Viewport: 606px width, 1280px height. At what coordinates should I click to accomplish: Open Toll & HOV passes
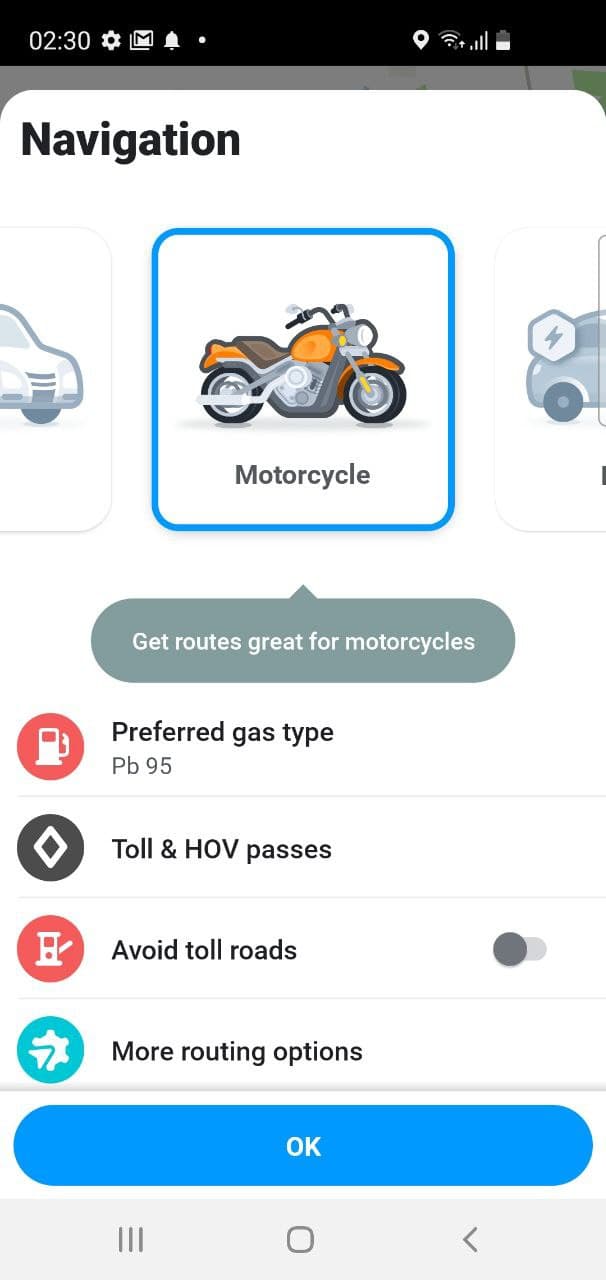coord(300,849)
